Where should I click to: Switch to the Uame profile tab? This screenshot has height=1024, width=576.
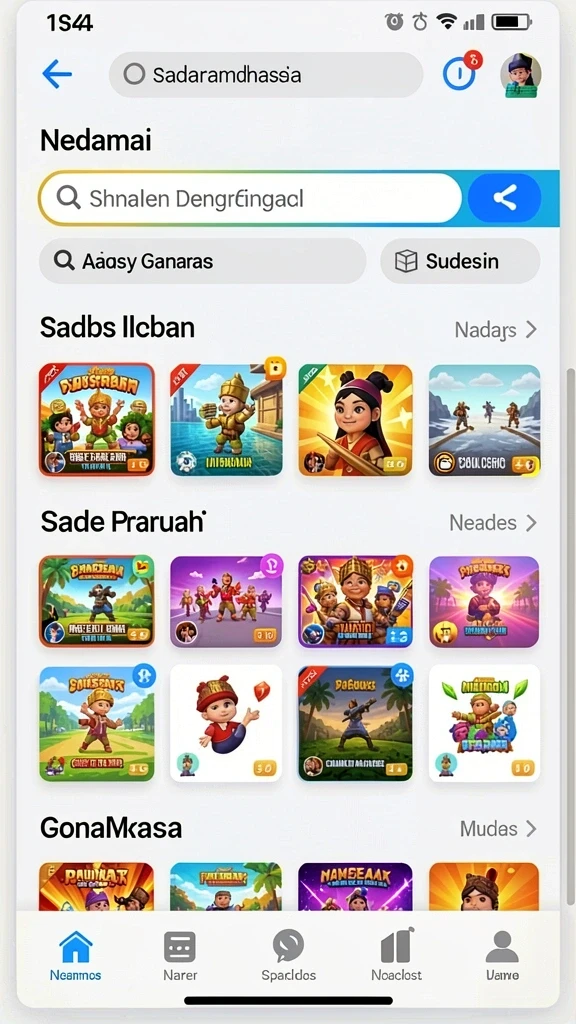[502, 956]
